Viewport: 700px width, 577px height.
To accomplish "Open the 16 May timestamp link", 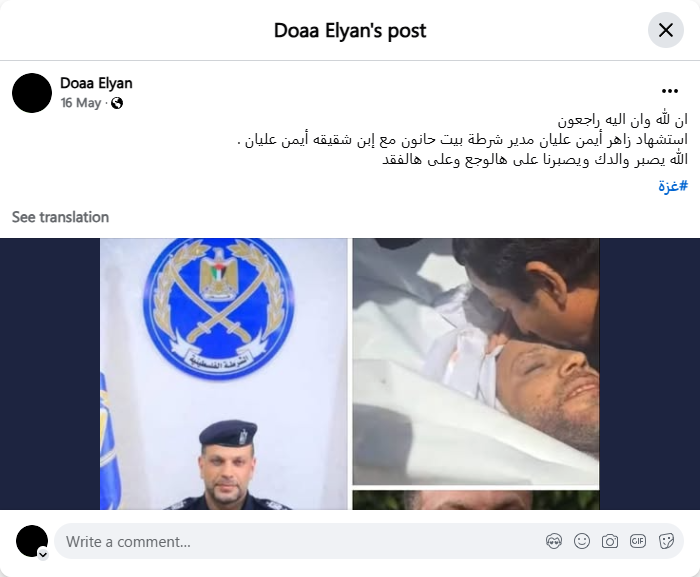I will pyautogui.click(x=80, y=103).
